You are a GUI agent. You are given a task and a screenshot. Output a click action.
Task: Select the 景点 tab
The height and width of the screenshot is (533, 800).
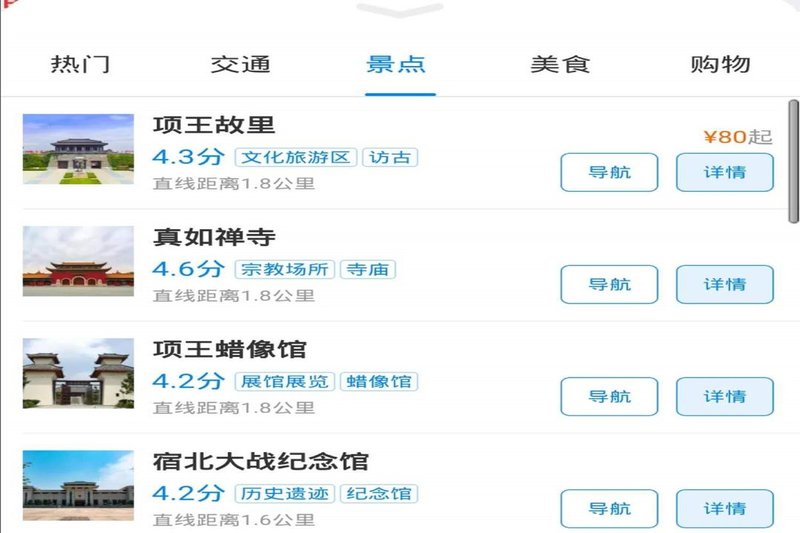(397, 65)
